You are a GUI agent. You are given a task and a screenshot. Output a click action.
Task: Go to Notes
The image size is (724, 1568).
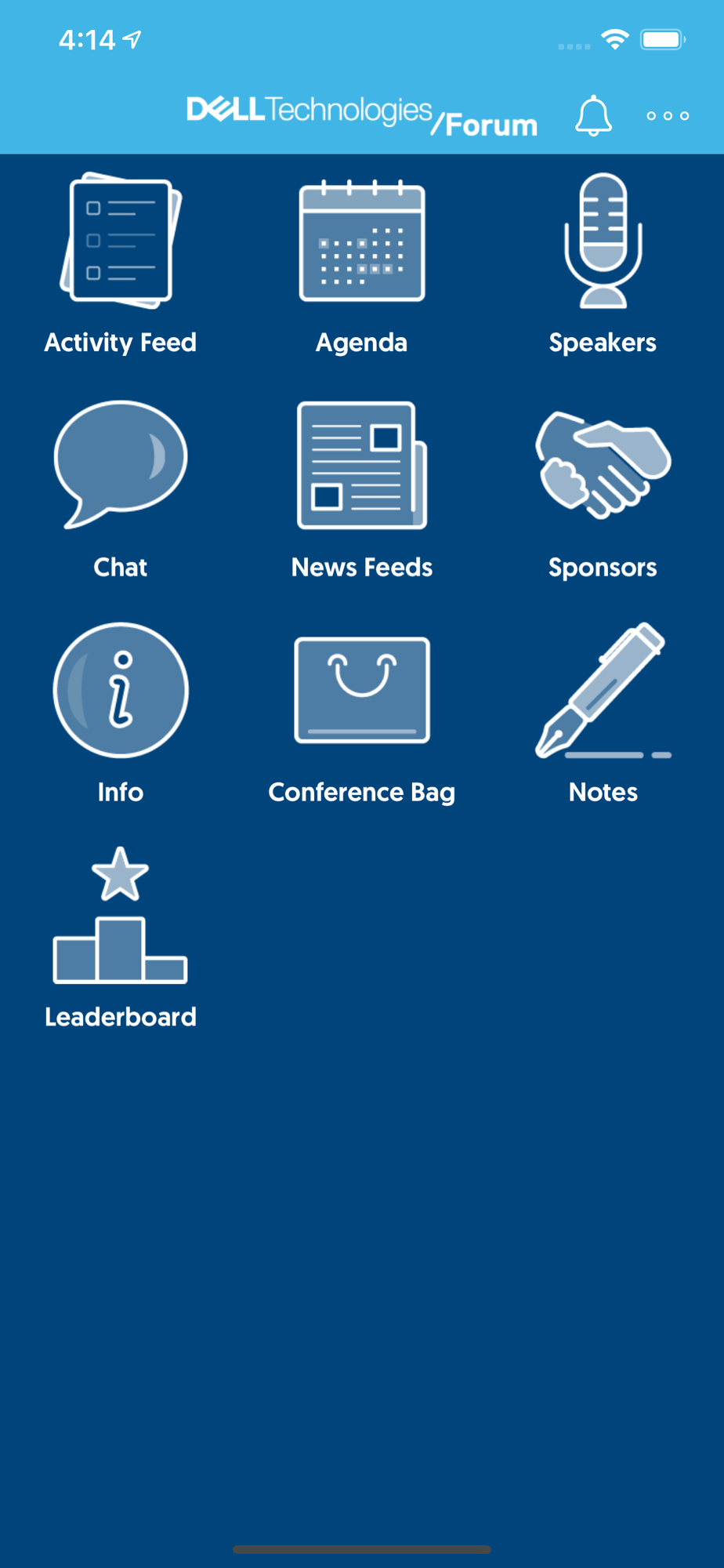click(x=603, y=713)
